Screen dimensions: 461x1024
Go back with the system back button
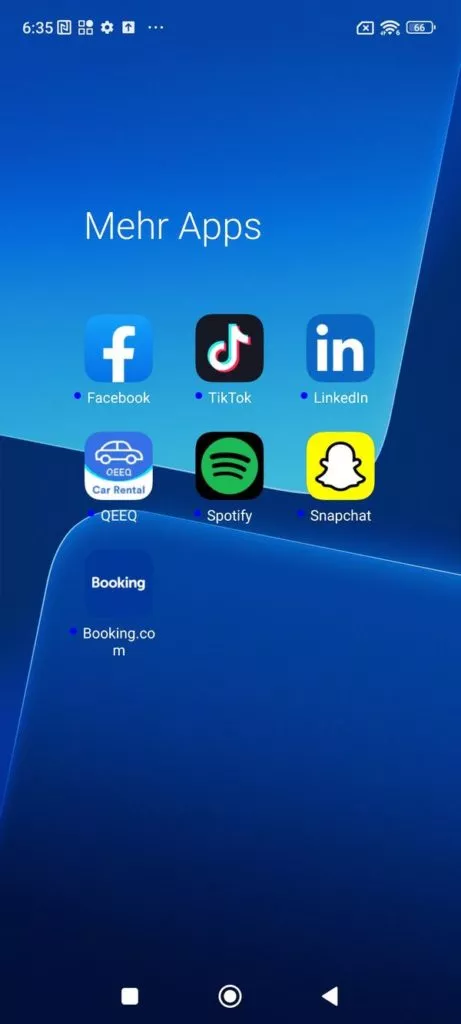click(x=330, y=996)
